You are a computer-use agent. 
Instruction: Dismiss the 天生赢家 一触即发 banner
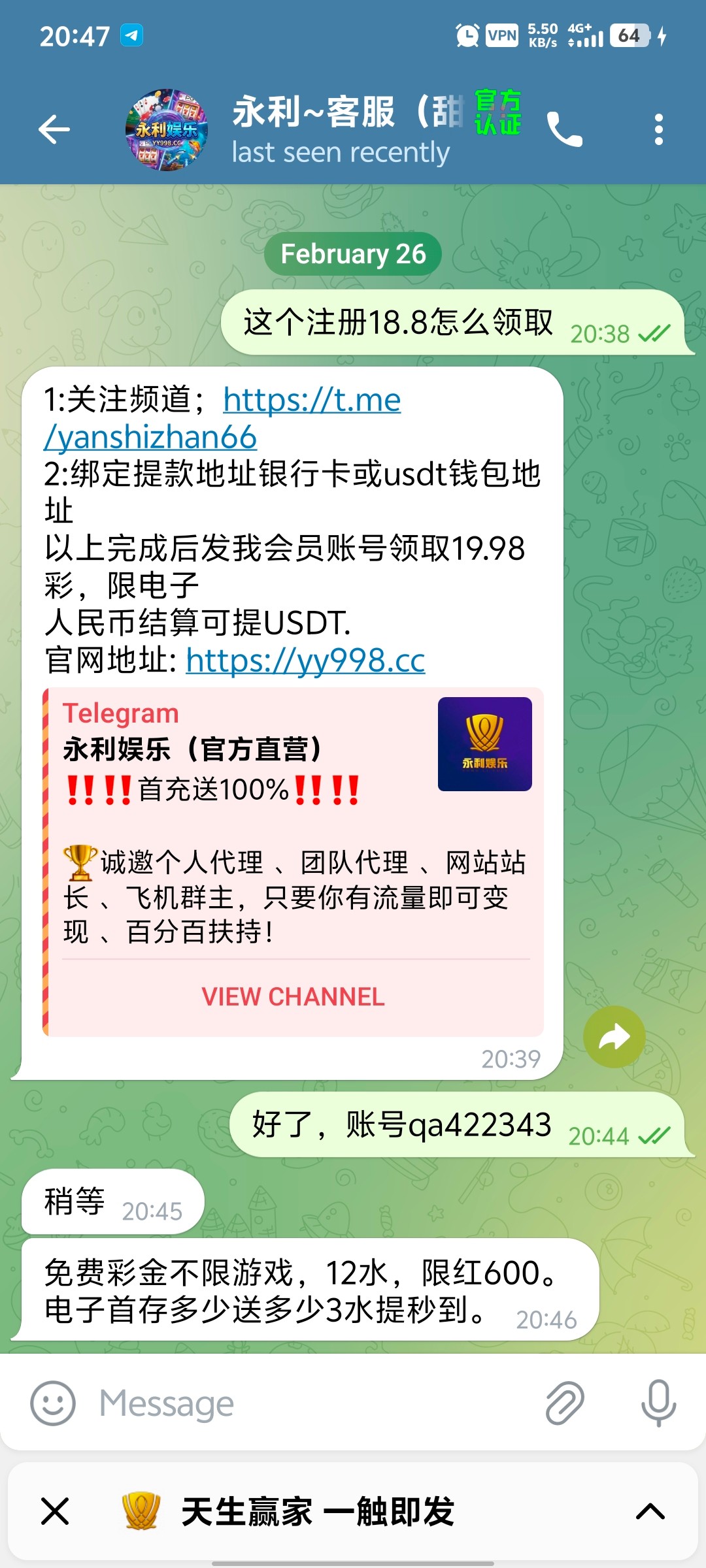click(55, 1511)
